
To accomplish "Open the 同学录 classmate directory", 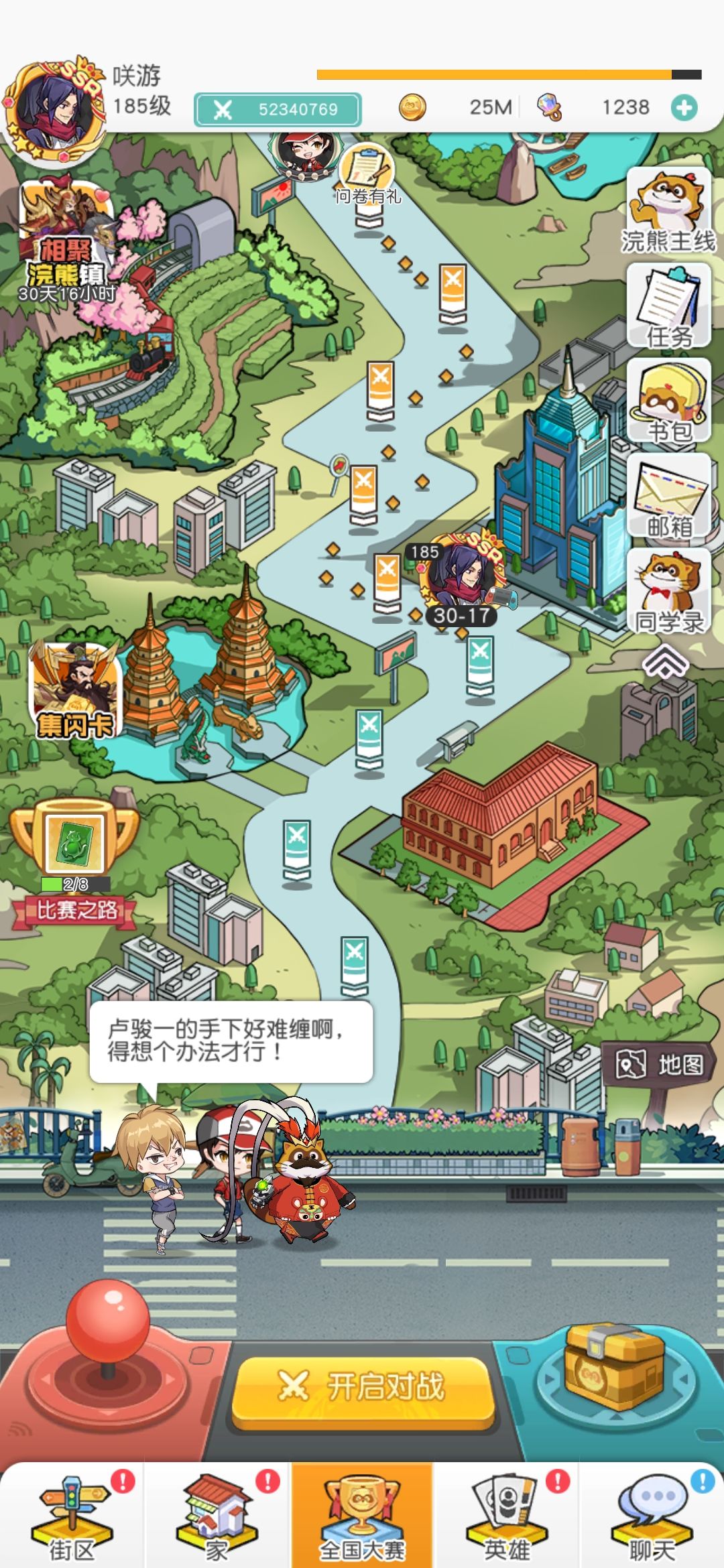I will [x=667, y=590].
